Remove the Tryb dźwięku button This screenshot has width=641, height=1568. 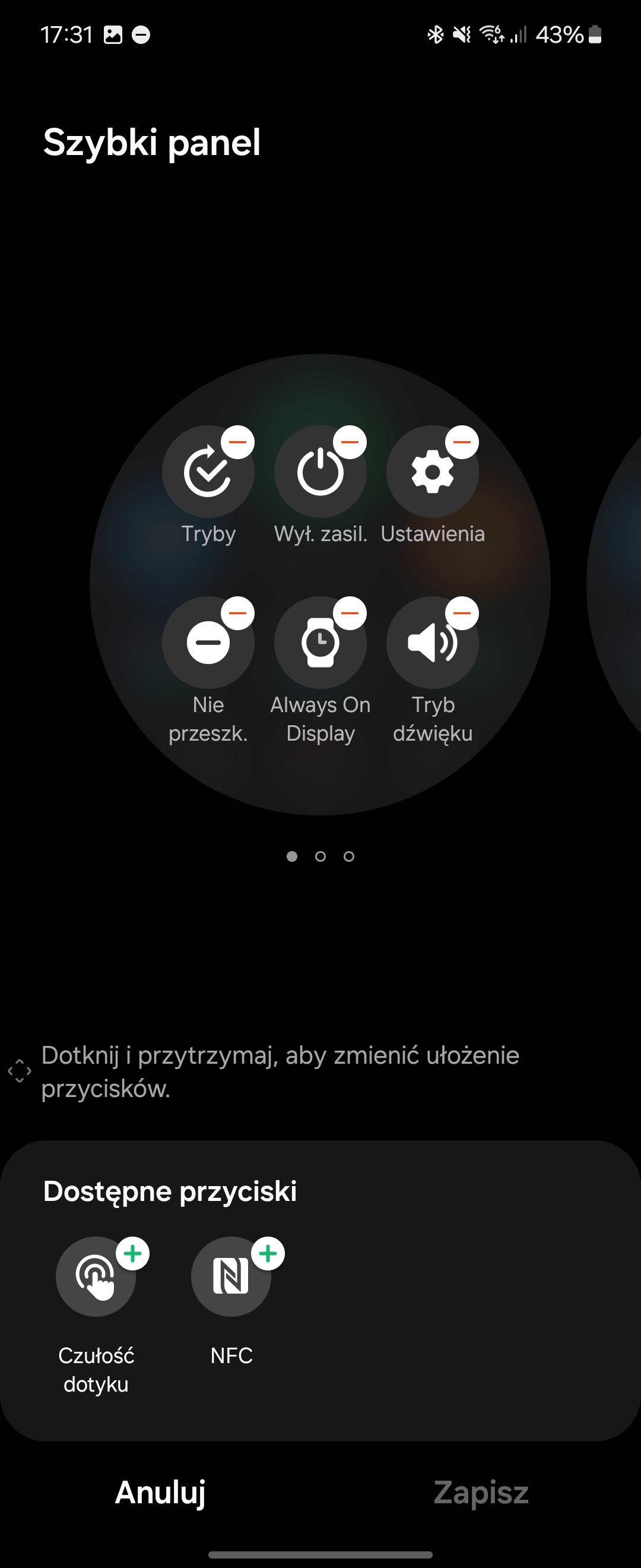click(462, 613)
